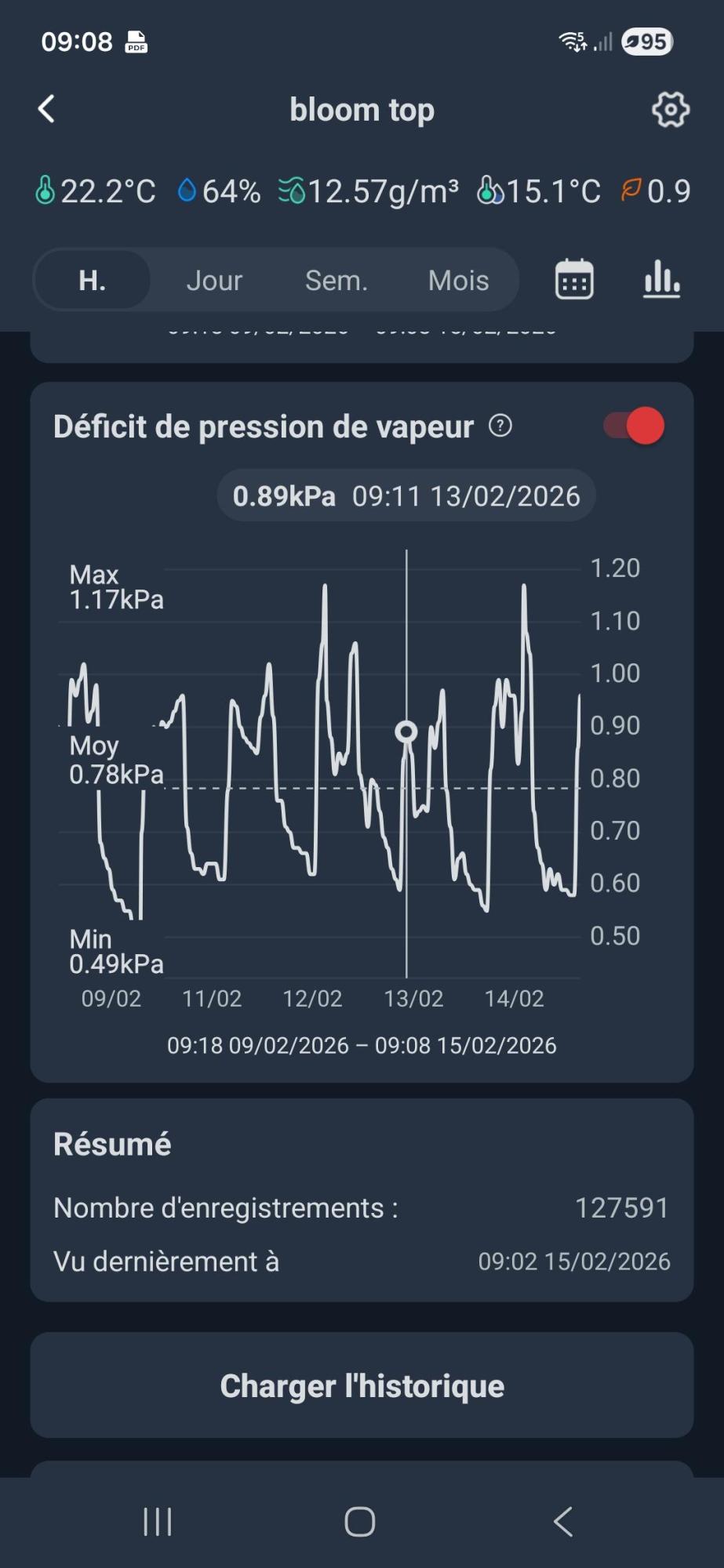Image resolution: width=724 pixels, height=1568 pixels.
Task: Open recent apps from navigation bar
Action: 158,1522
